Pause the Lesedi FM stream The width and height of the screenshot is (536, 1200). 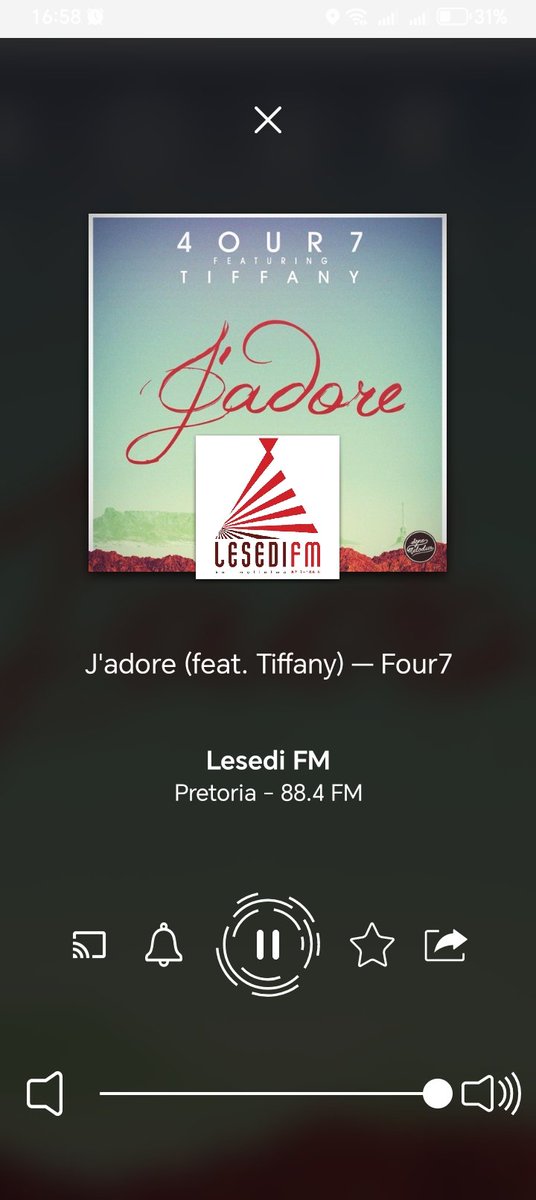point(268,944)
